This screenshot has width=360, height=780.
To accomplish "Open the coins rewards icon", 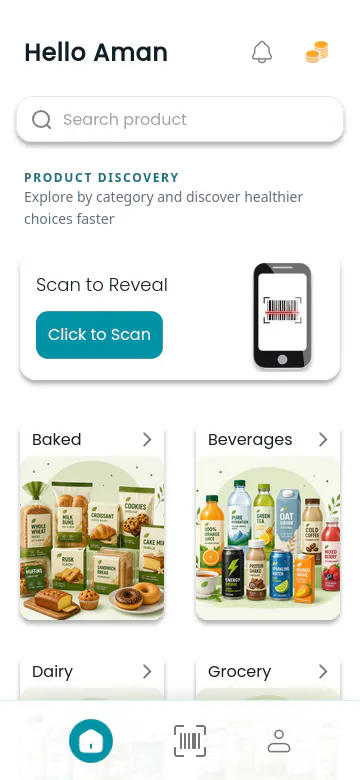I will (317, 52).
